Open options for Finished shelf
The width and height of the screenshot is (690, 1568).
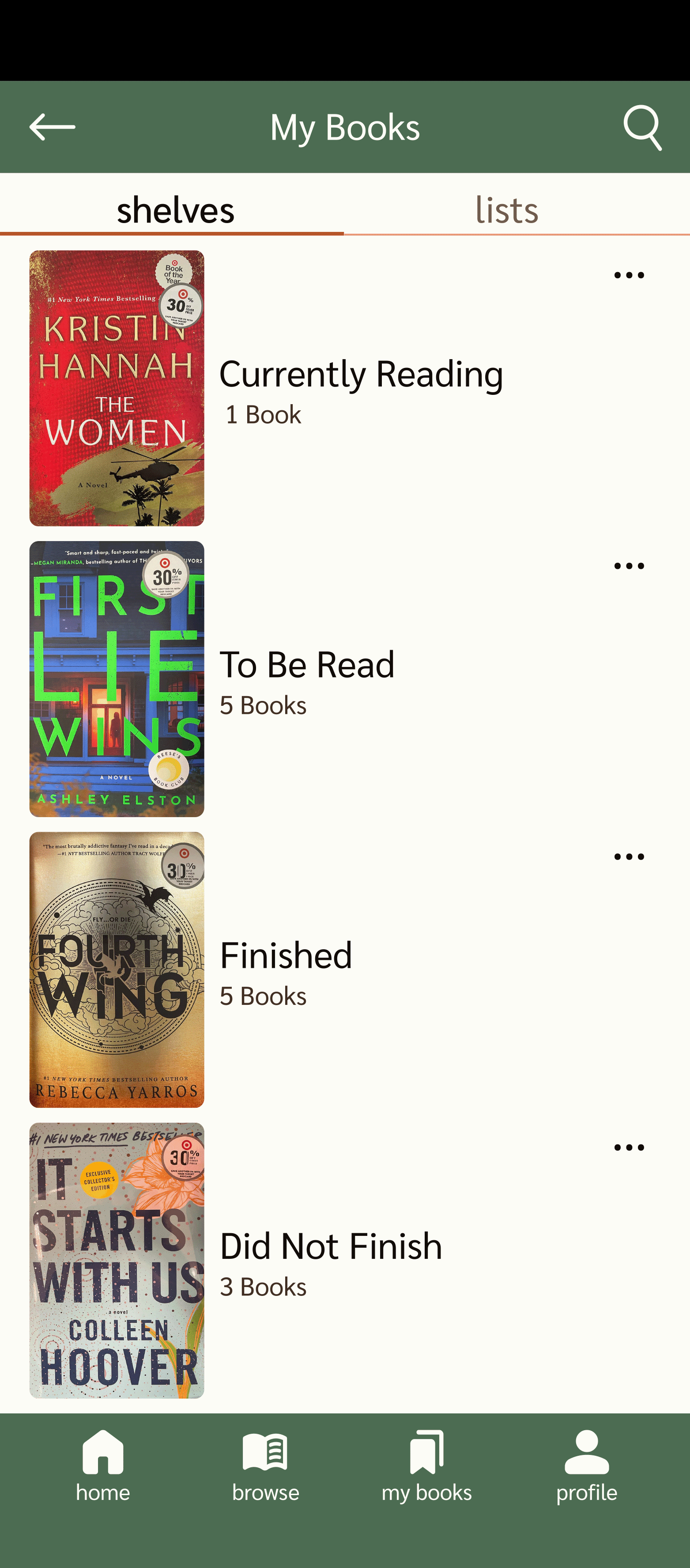tap(629, 857)
